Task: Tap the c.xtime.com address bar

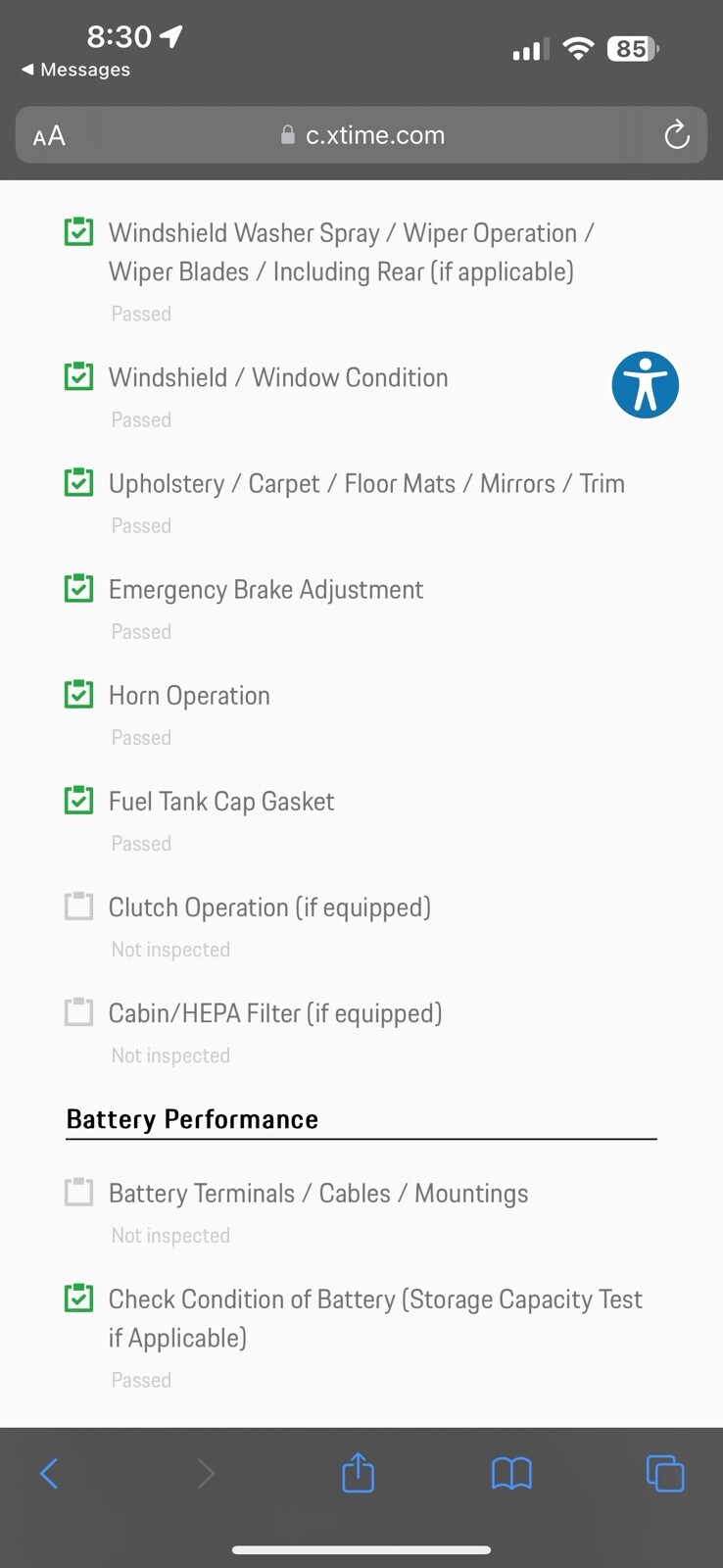Action: tap(362, 135)
